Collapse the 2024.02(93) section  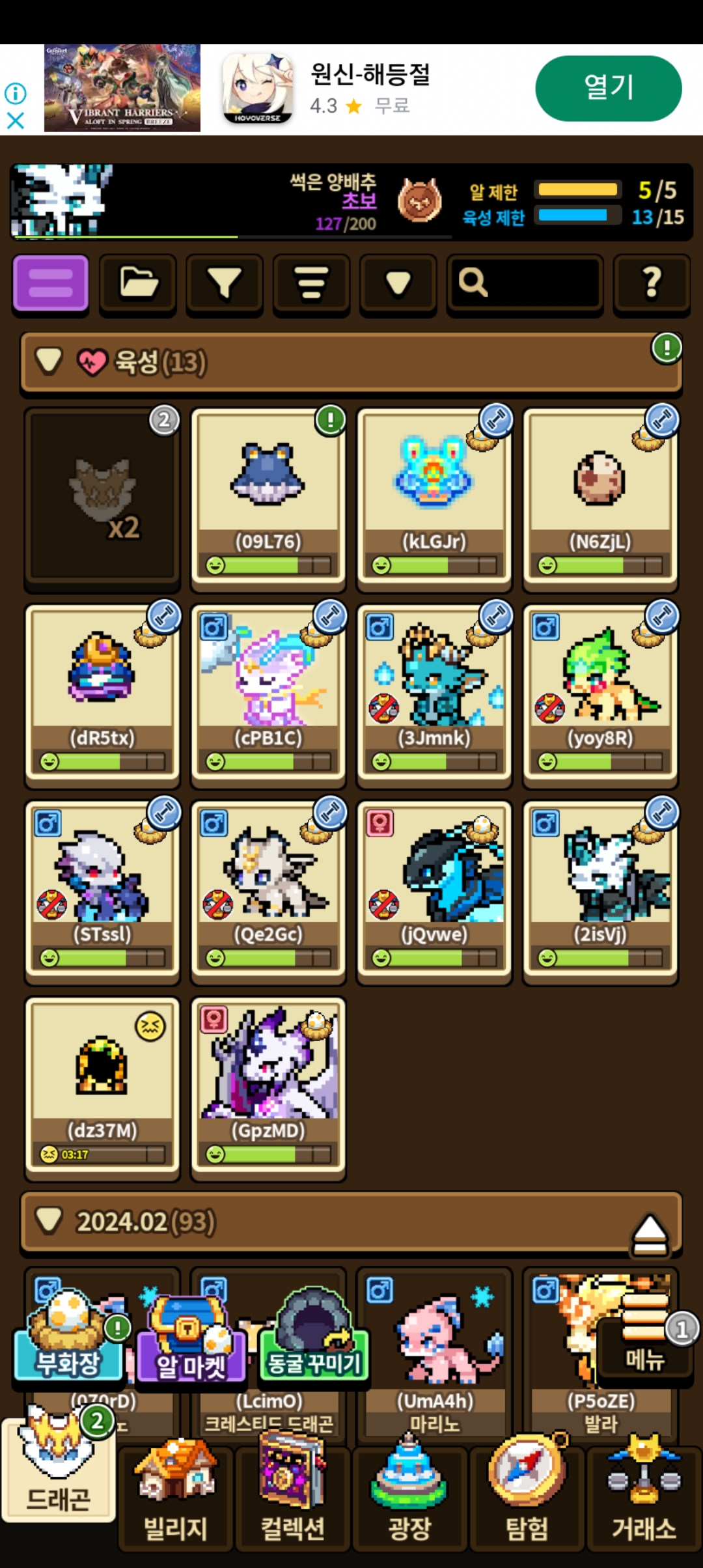coord(49,1221)
